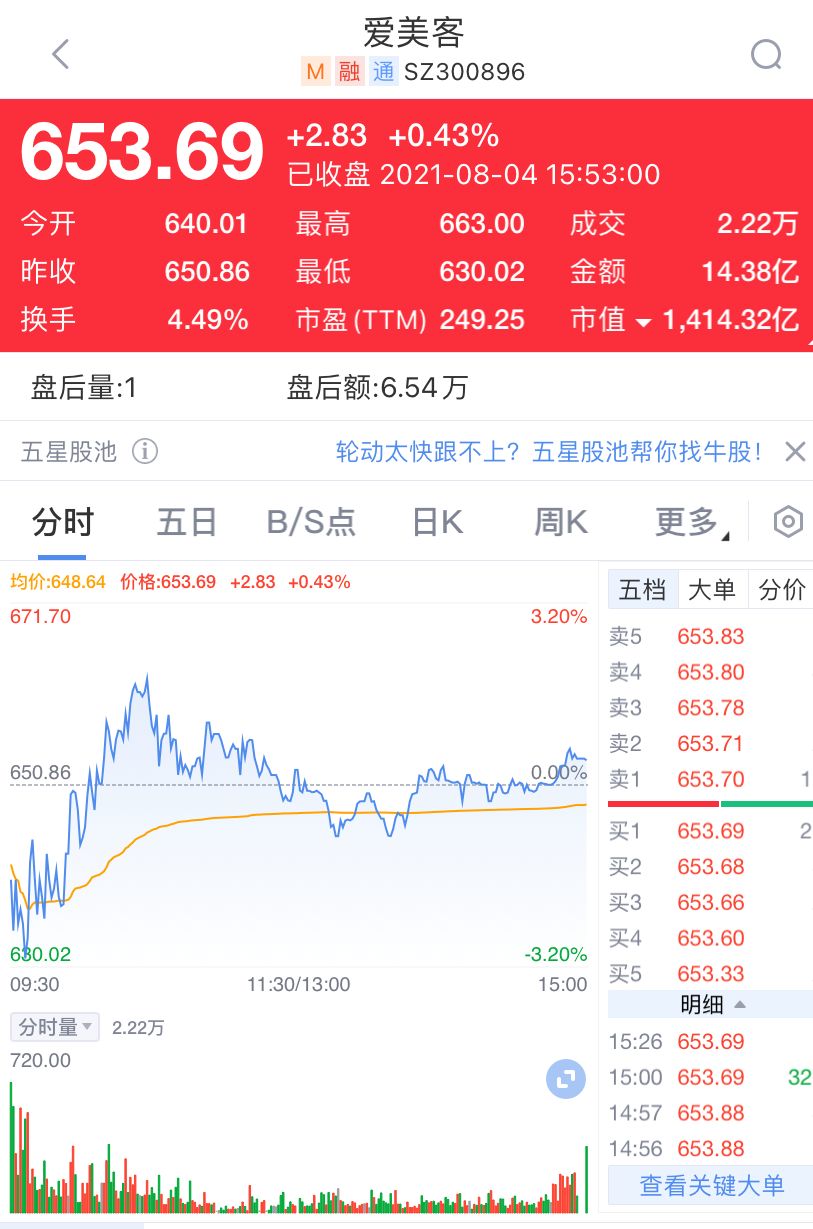
Task: Click the back arrow to exit stock page
Action: point(60,54)
